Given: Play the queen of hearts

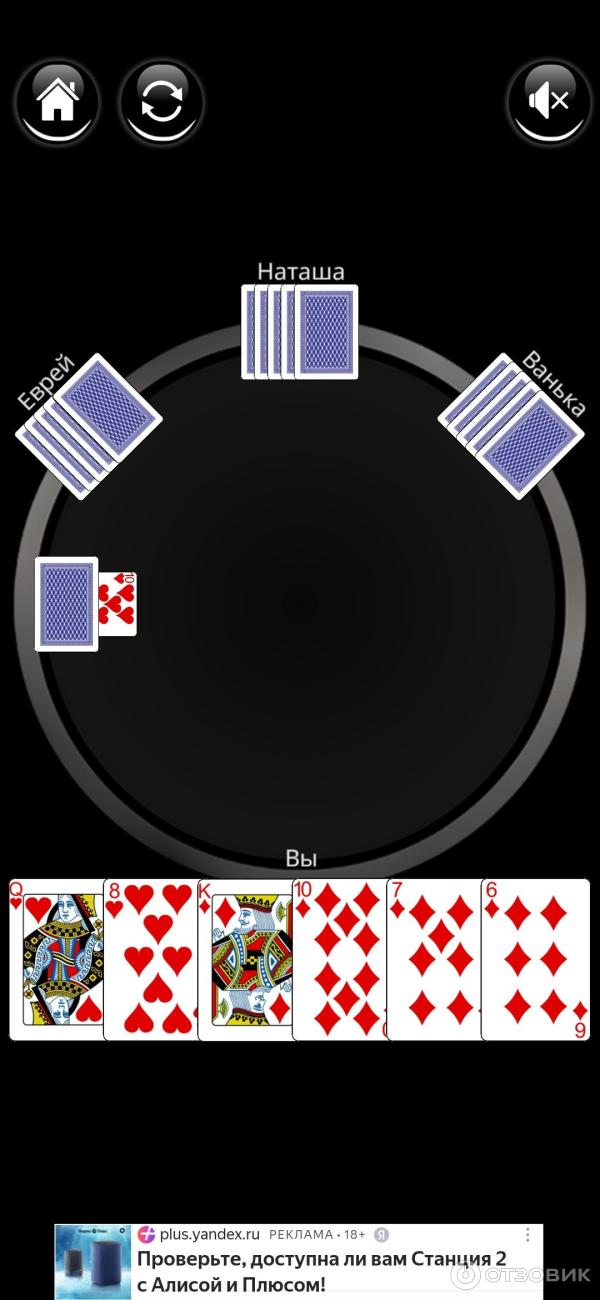Looking at the screenshot, I should [56, 960].
